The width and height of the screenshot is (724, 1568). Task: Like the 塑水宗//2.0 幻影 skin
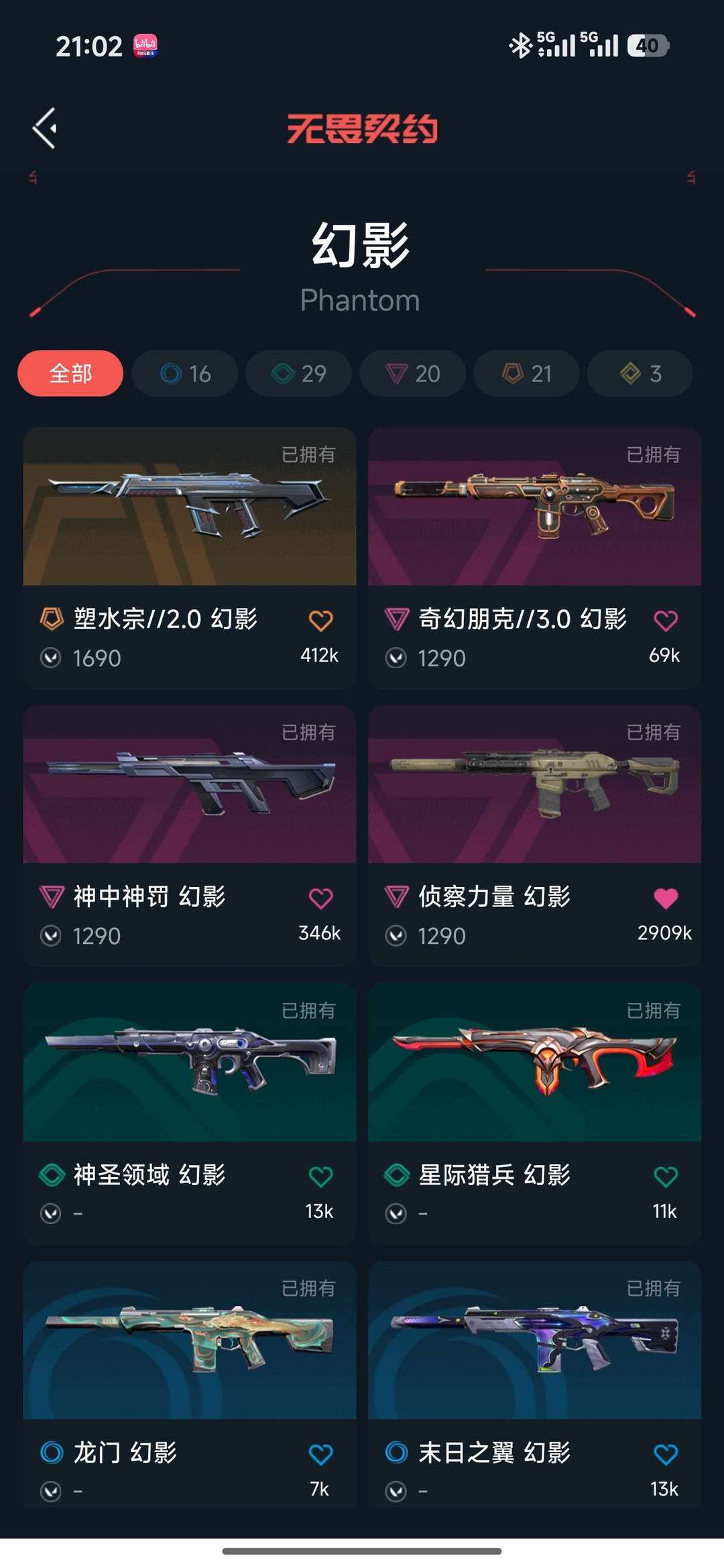[320, 621]
